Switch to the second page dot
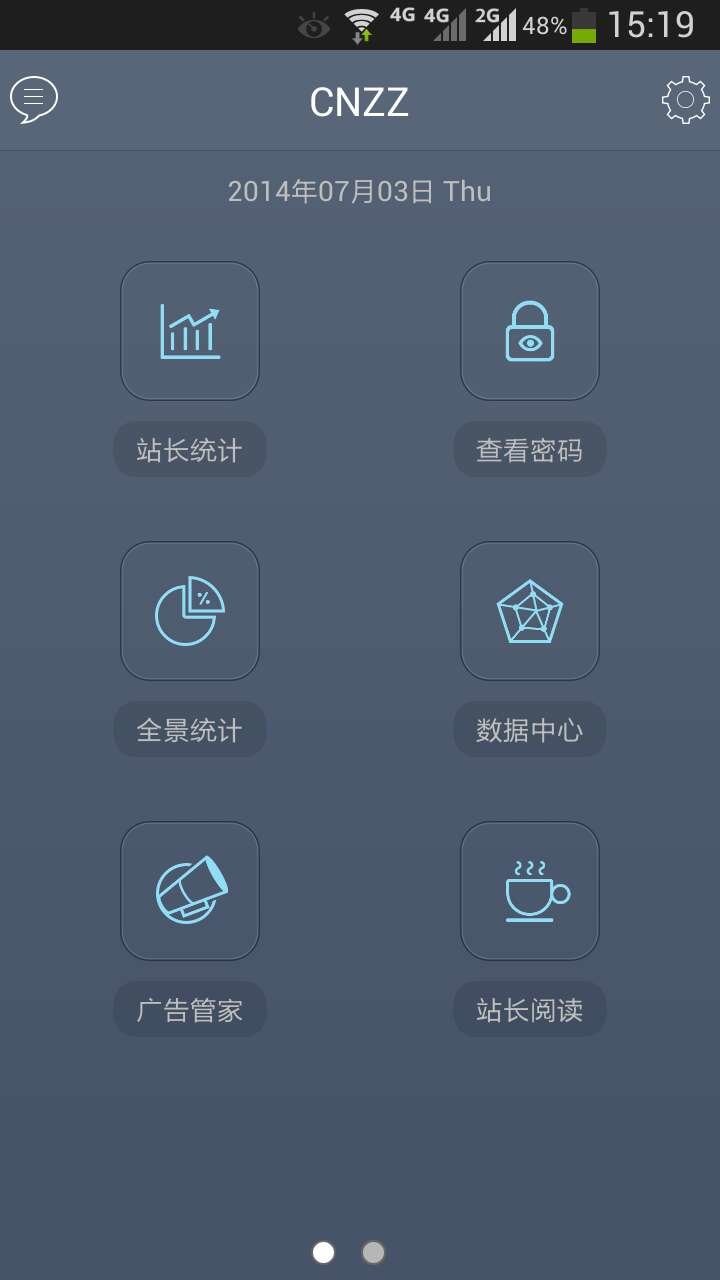Image resolution: width=720 pixels, height=1280 pixels. 373,1251
